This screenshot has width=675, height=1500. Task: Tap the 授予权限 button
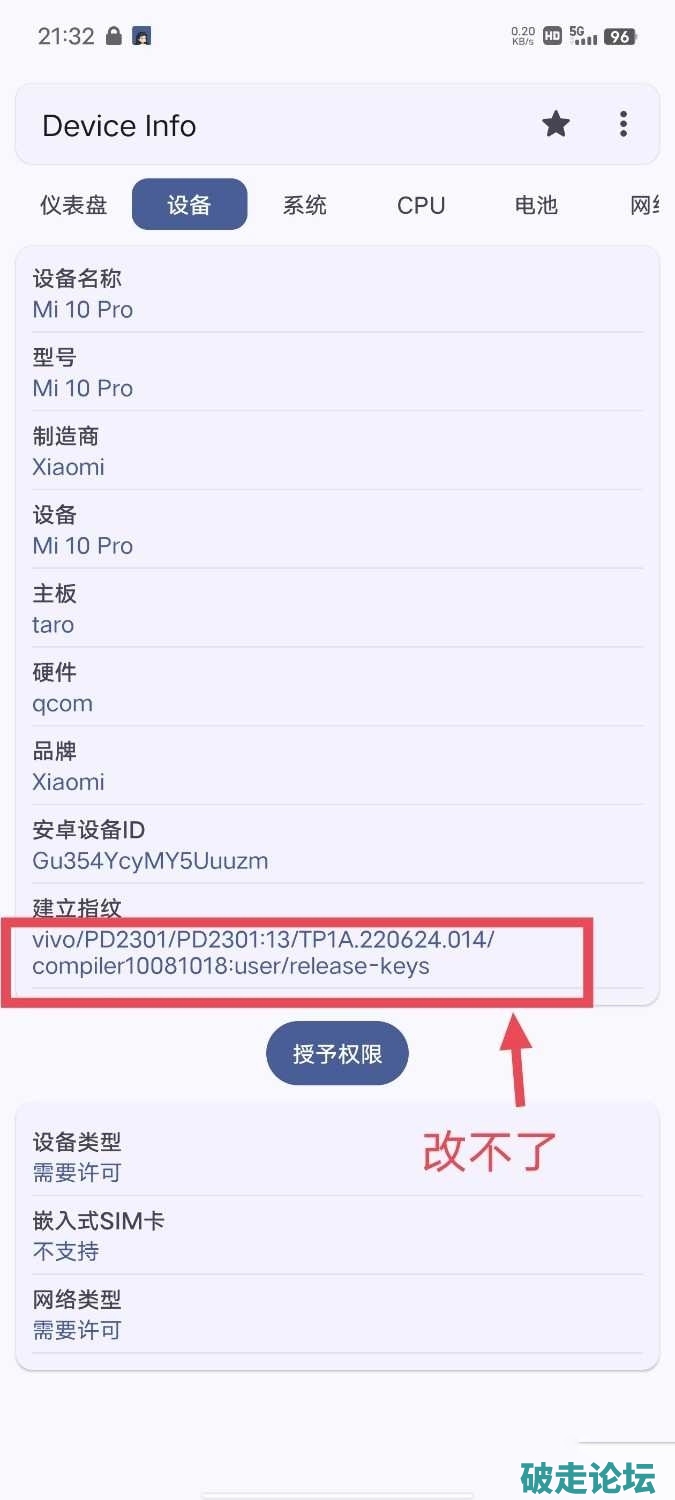coord(337,1054)
